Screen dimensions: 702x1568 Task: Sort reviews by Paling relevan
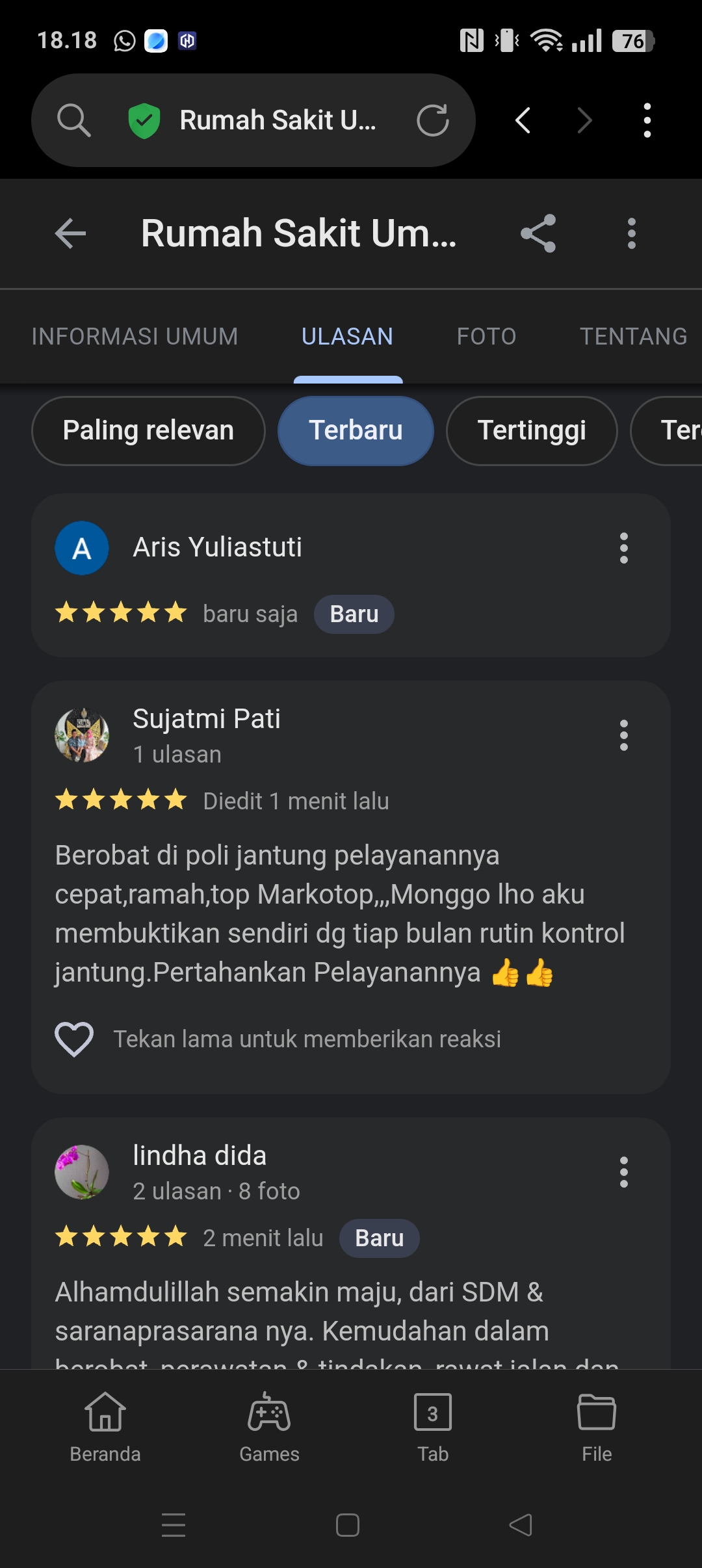pyautogui.click(x=148, y=430)
